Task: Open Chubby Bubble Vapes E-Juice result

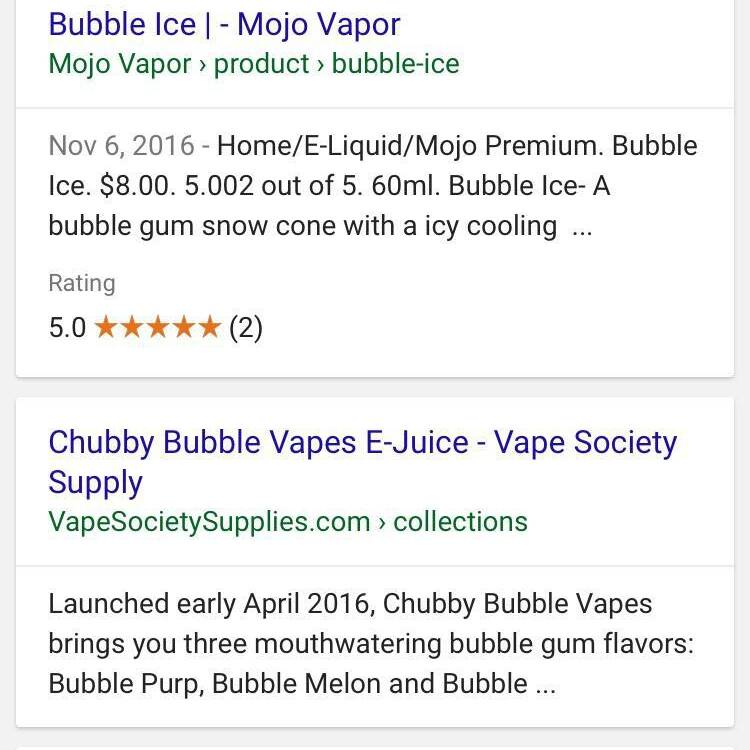Action: (x=362, y=443)
